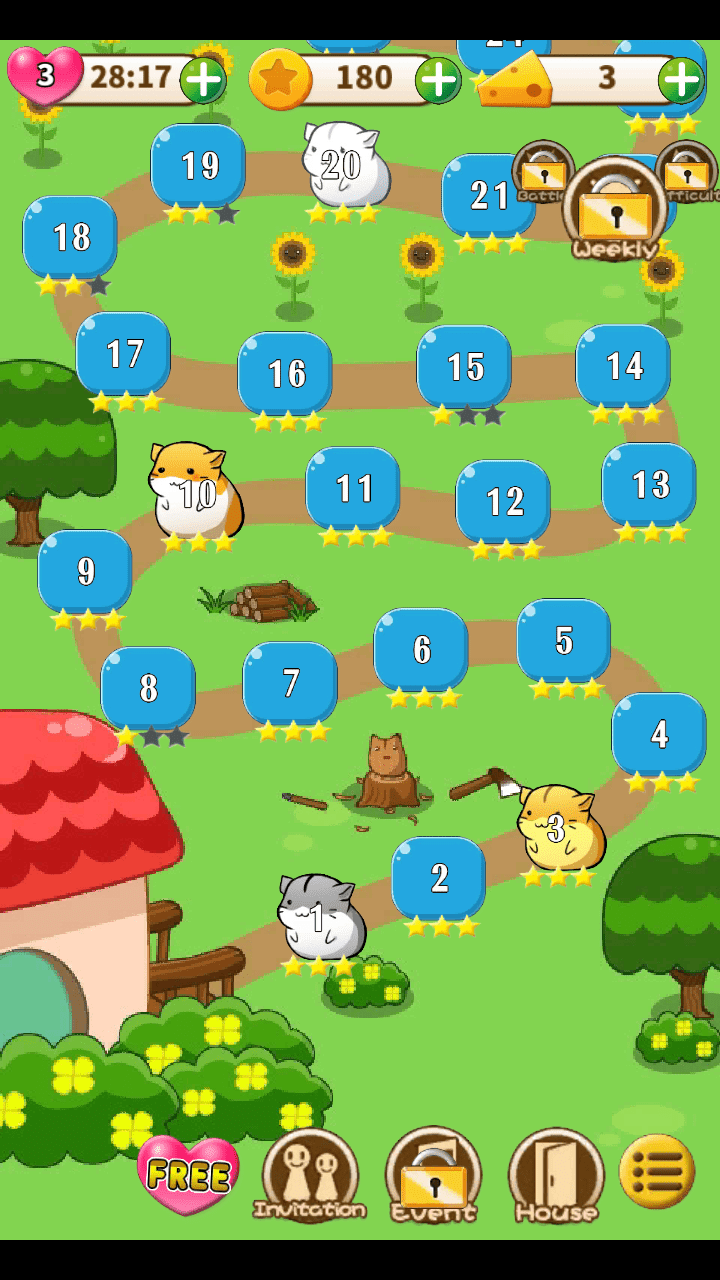Viewport: 720px width, 1280px height.
Task: Open the Invitation screen
Action: tap(310, 1177)
